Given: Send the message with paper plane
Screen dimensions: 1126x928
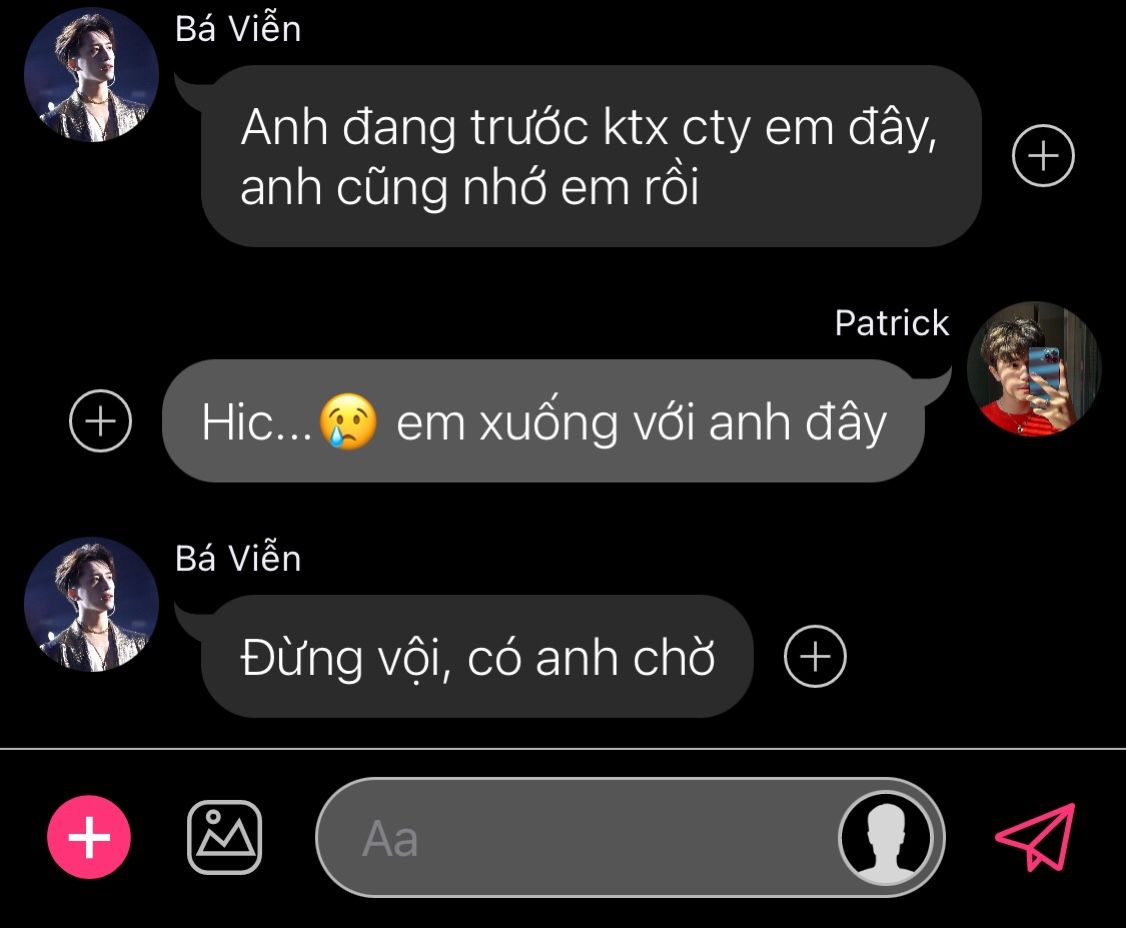Looking at the screenshot, I should click(1035, 836).
